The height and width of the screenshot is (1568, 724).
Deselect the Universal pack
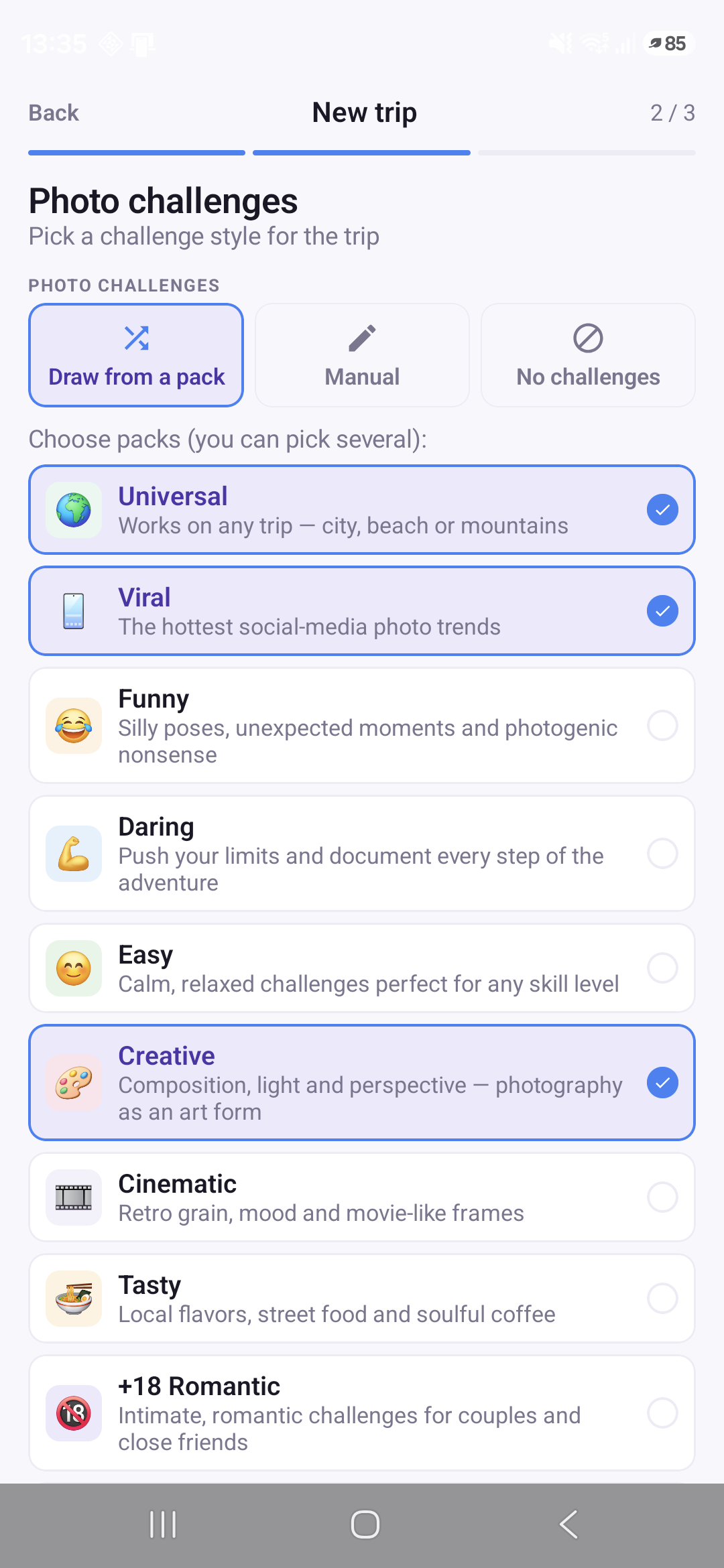(362, 510)
